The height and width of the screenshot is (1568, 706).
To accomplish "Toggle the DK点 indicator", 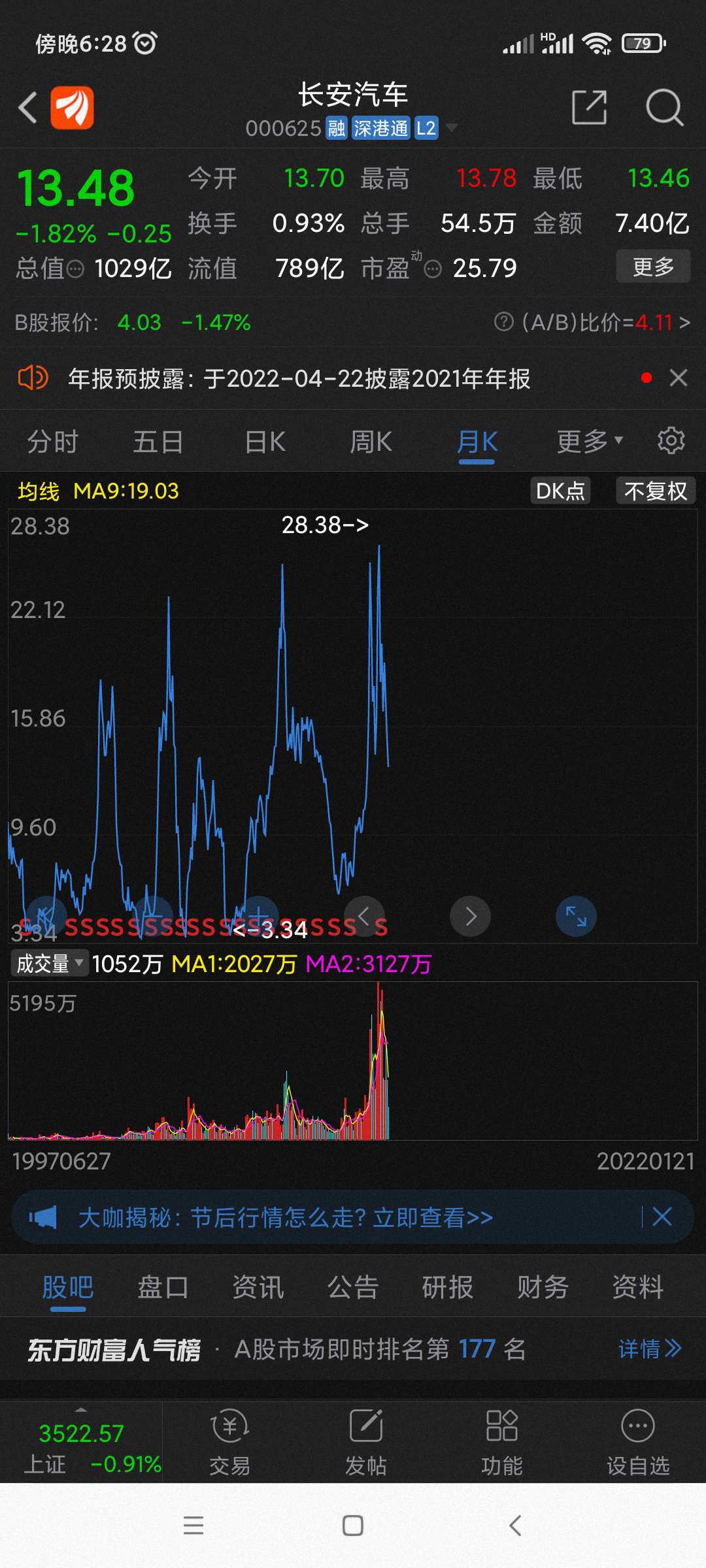I will click(x=560, y=491).
